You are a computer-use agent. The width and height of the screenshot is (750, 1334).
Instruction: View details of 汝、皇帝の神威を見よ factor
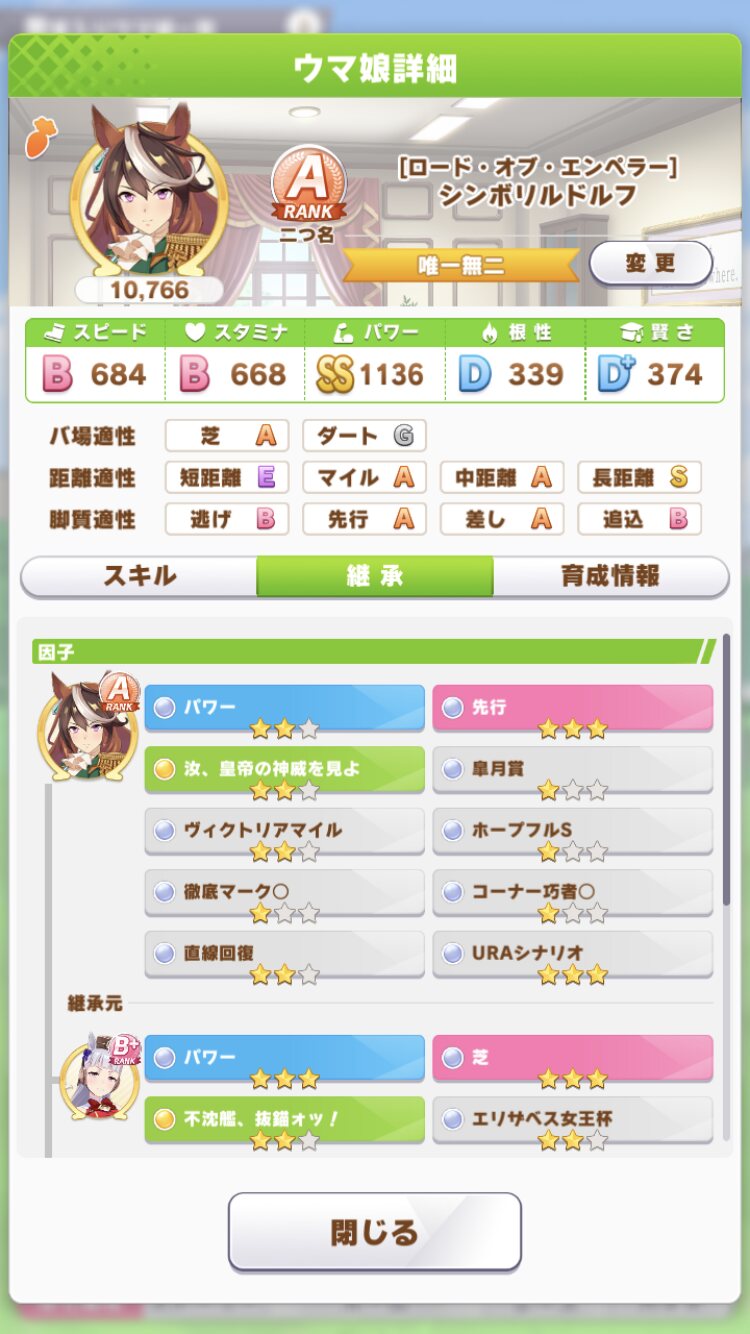tap(284, 769)
